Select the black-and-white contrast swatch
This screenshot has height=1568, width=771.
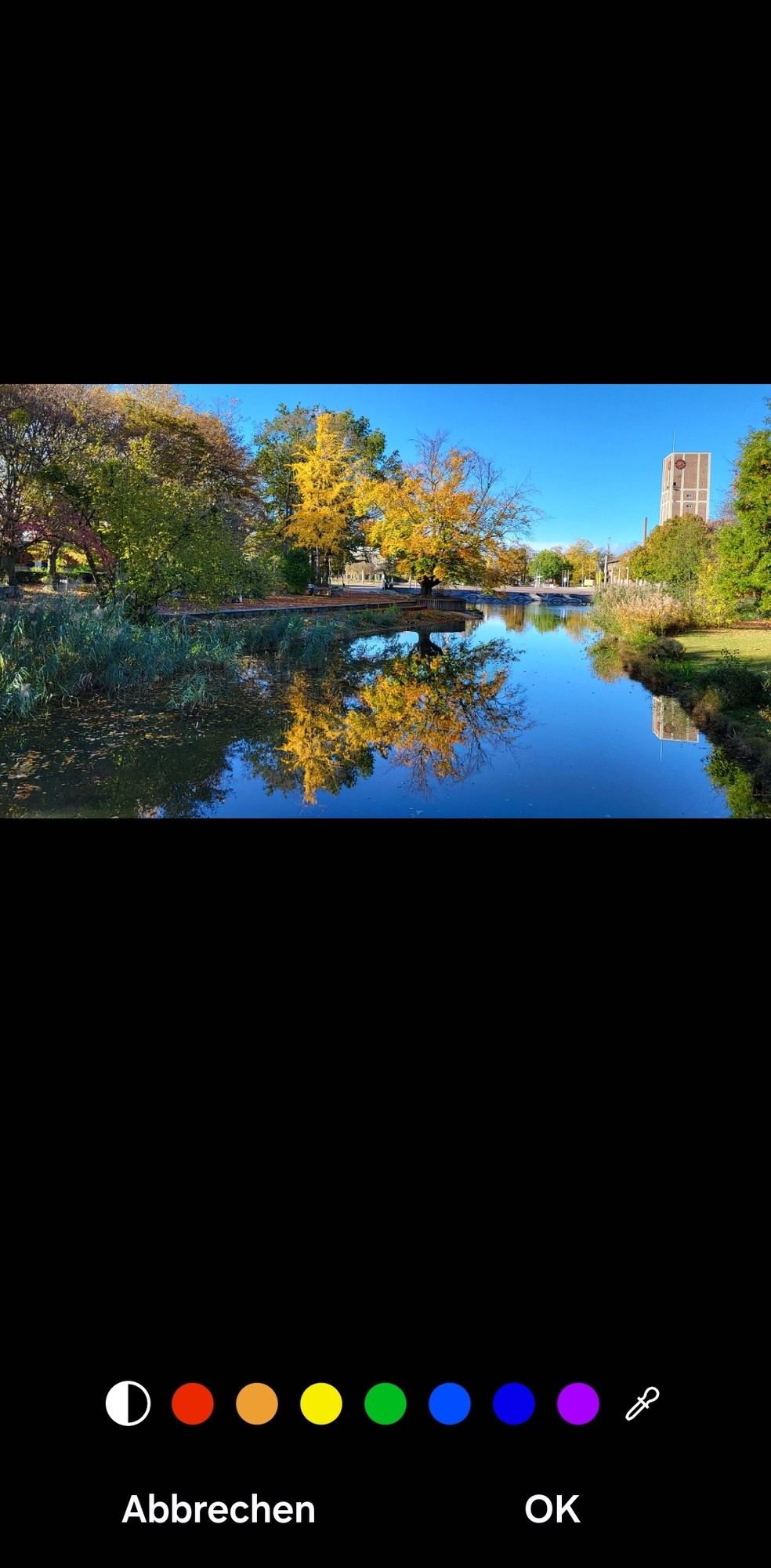pos(128,1403)
